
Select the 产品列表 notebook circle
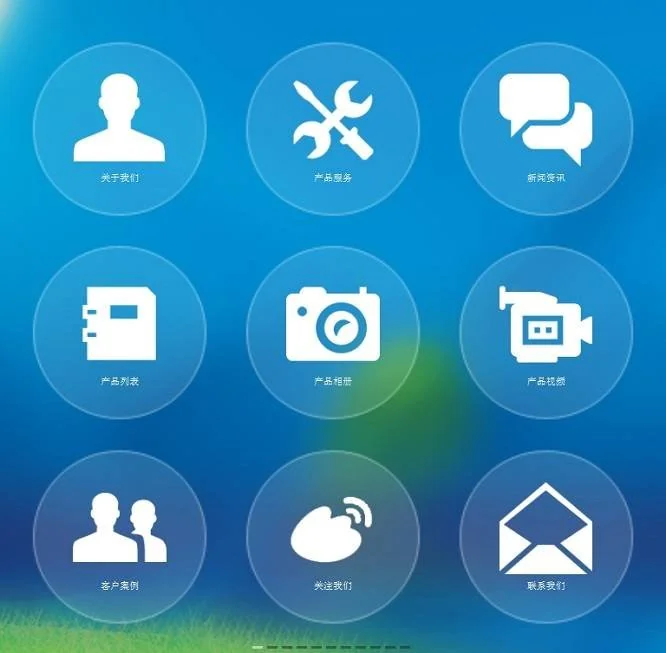[x=119, y=332]
